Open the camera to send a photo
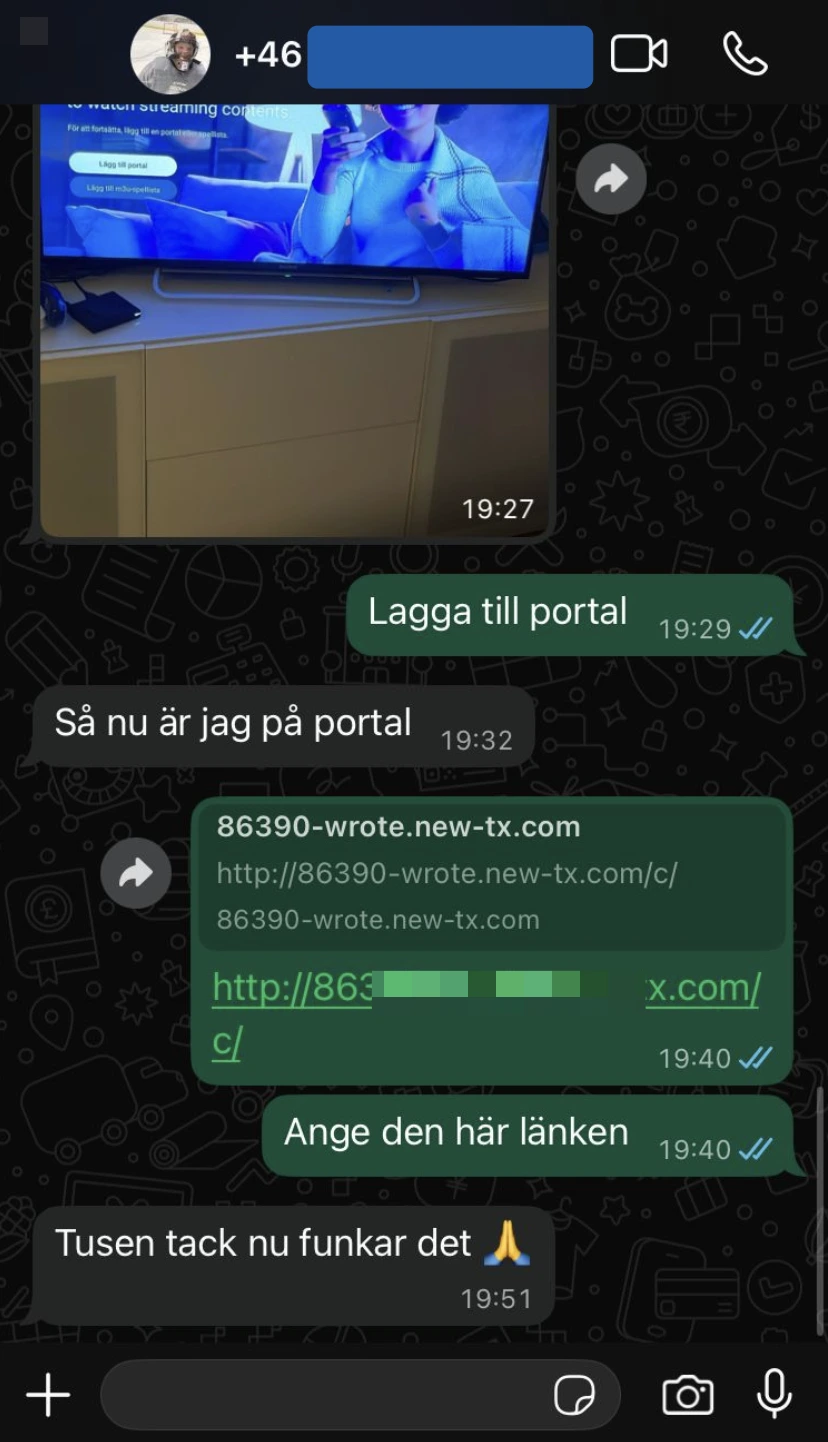The width and height of the screenshot is (828, 1442). [688, 1395]
